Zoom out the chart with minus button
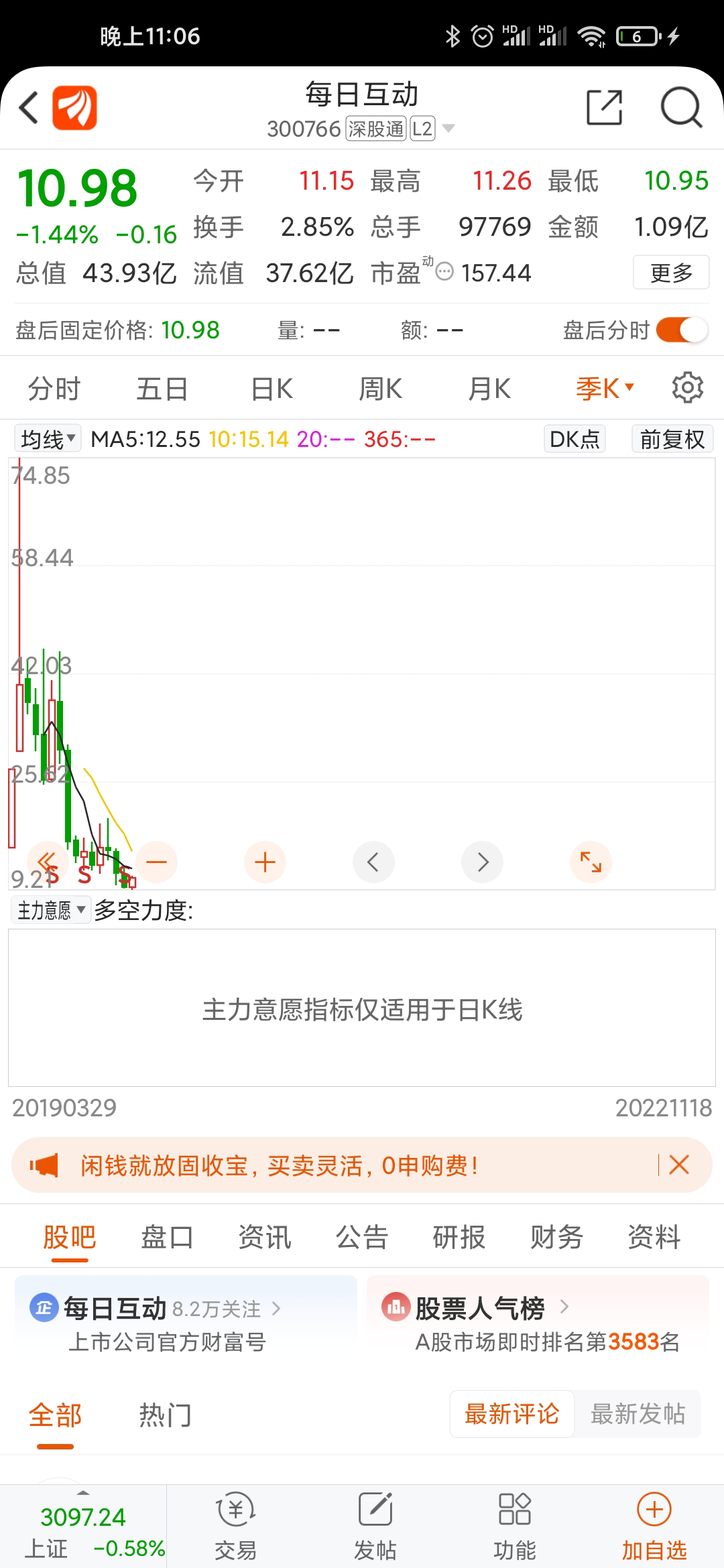Viewport: 724px width, 1568px height. point(156,862)
